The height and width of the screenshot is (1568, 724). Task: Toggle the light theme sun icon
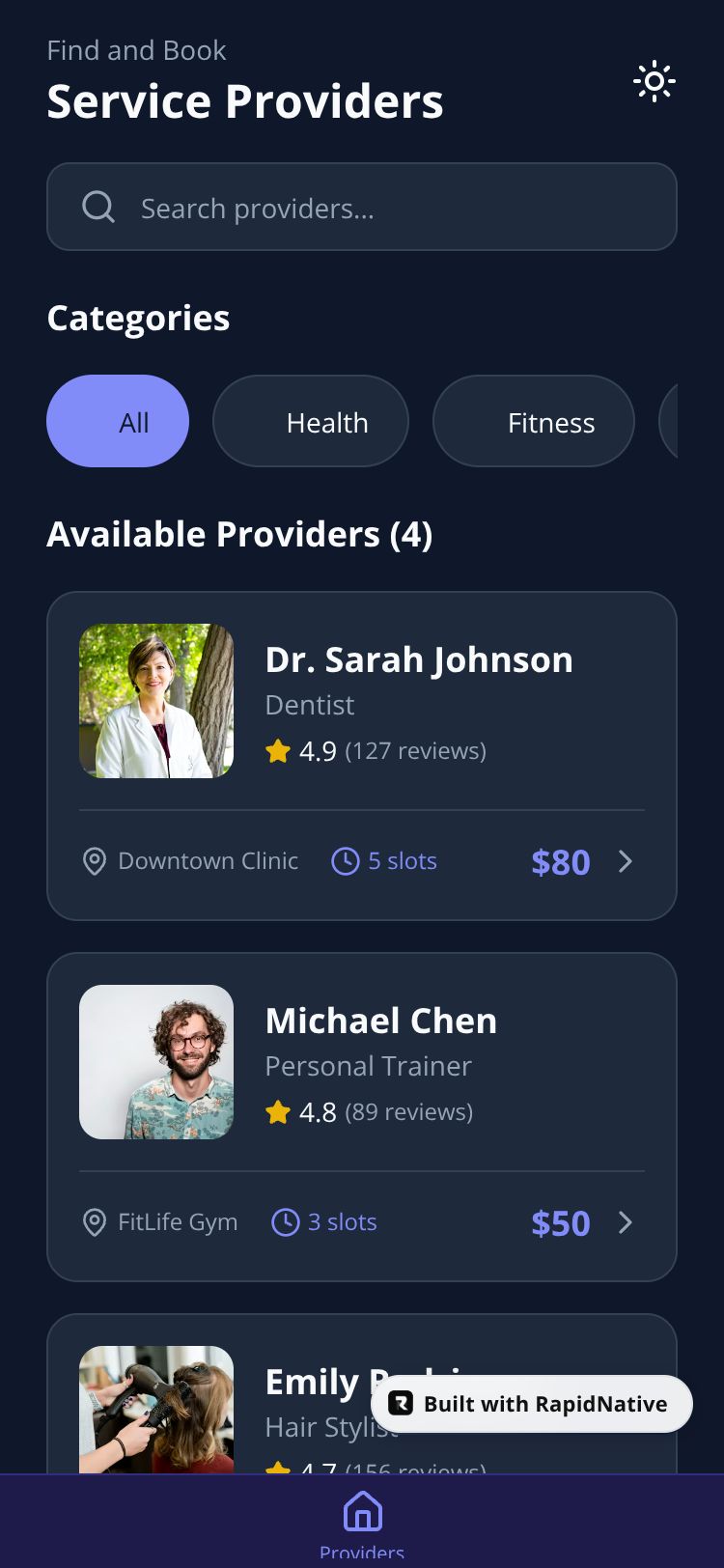(x=654, y=82)
